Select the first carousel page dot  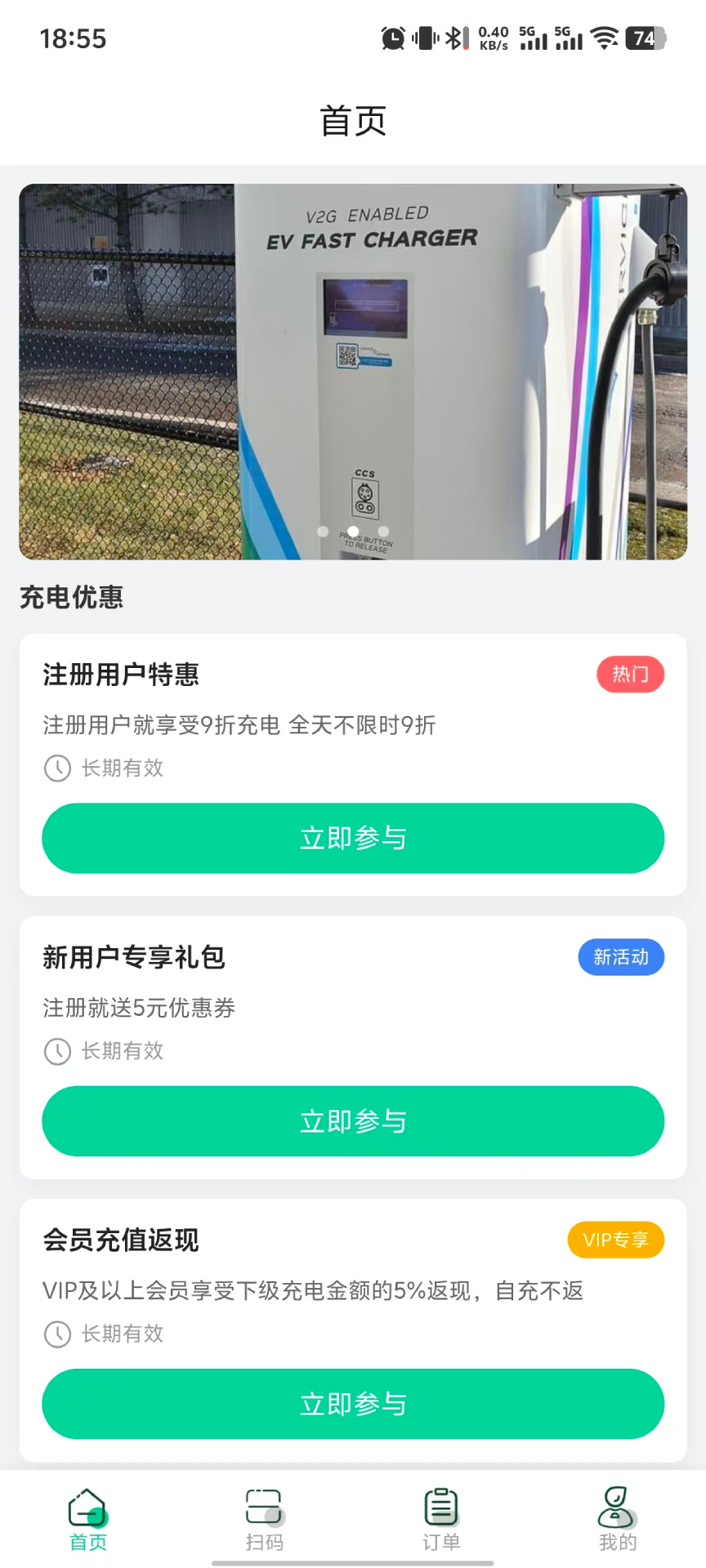tap(322, 532)
